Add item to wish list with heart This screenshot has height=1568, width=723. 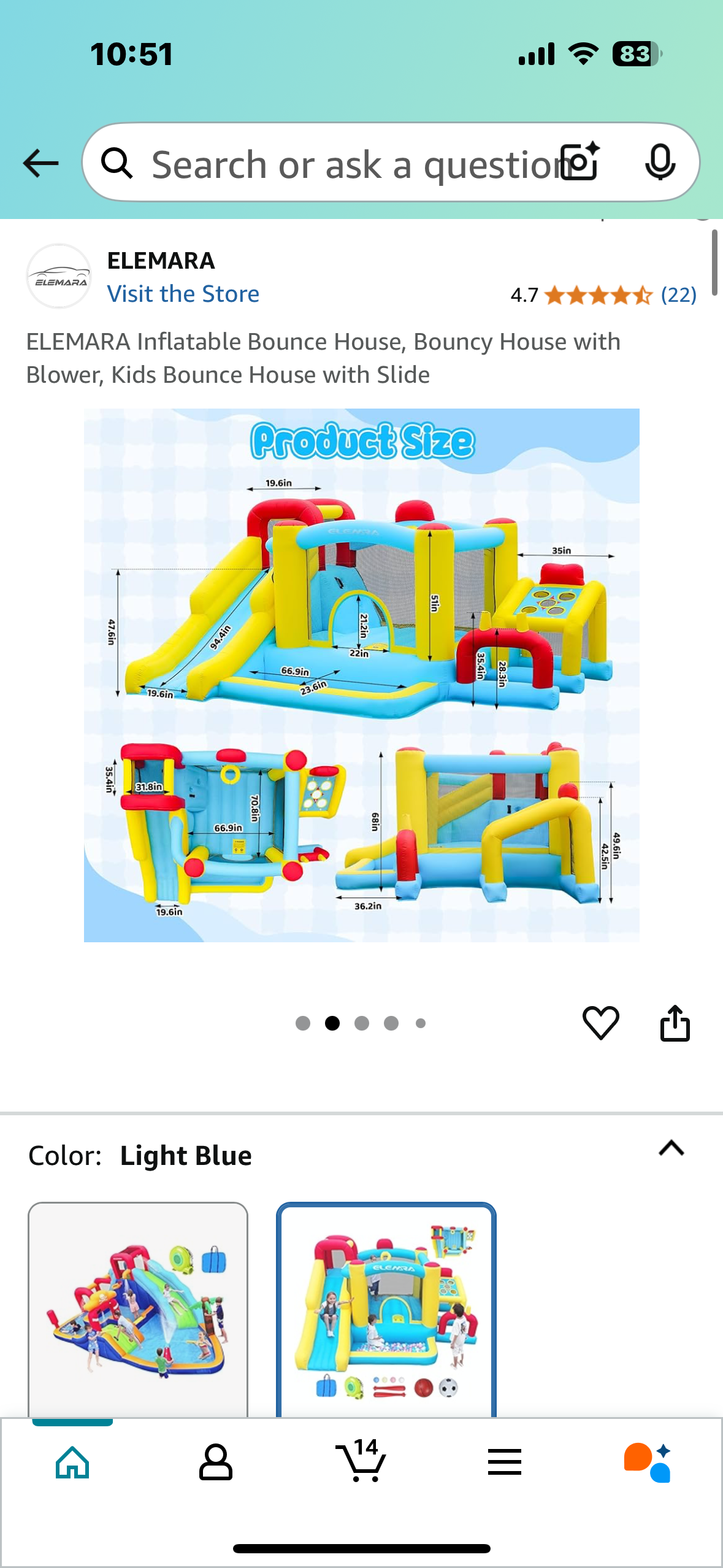point(600,1023)
